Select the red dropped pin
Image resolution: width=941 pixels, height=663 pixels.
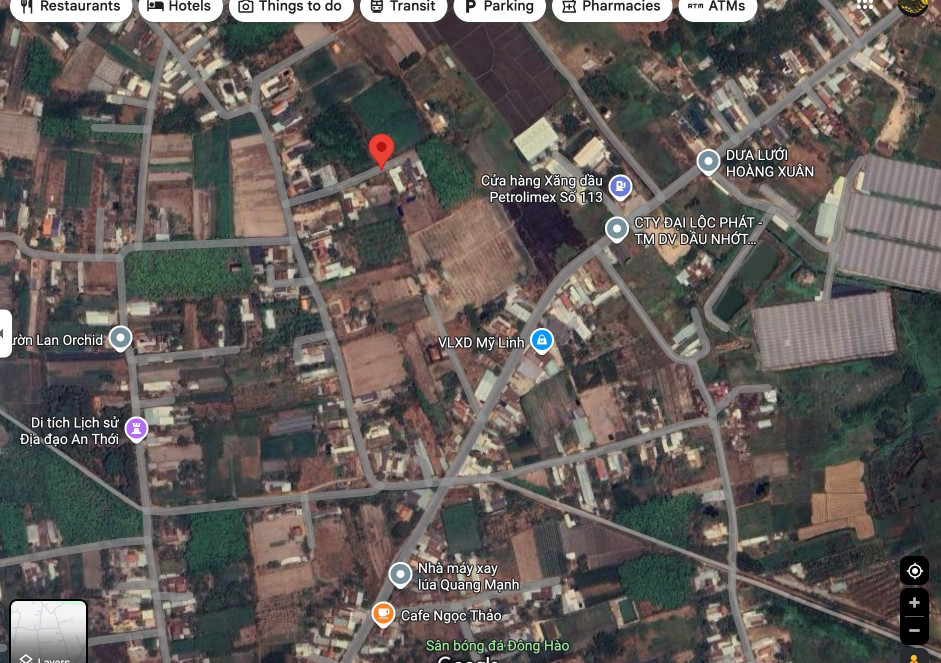pos(381,150)
